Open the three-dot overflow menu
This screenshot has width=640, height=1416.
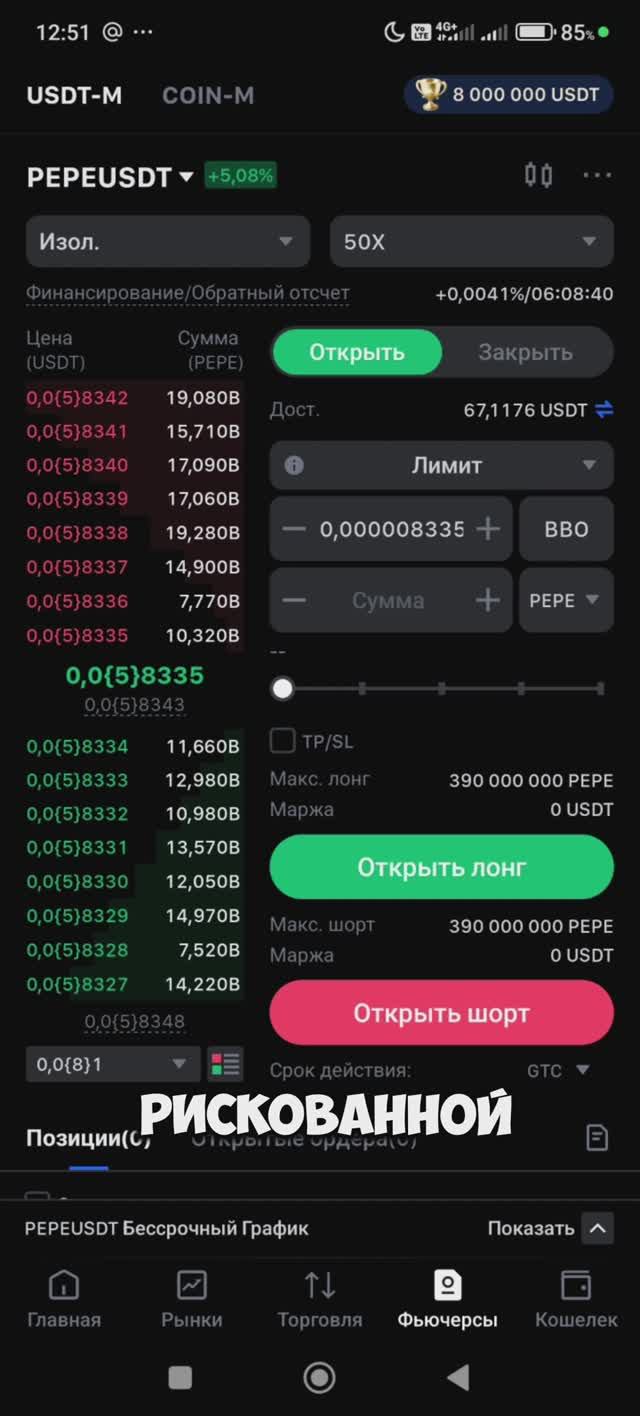click(x=597, y=176)
